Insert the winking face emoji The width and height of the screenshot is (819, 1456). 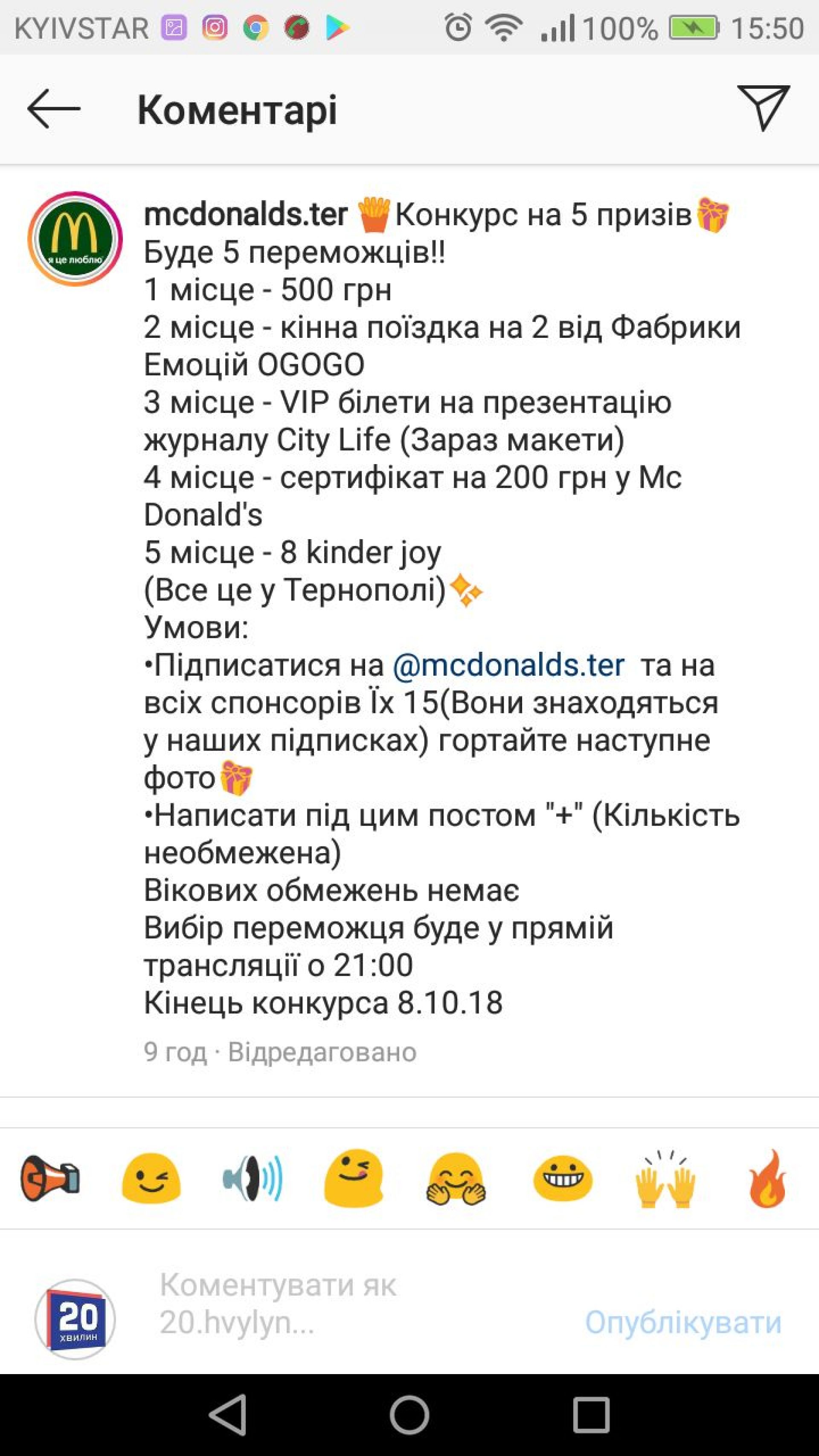[x=151, y=1179]
